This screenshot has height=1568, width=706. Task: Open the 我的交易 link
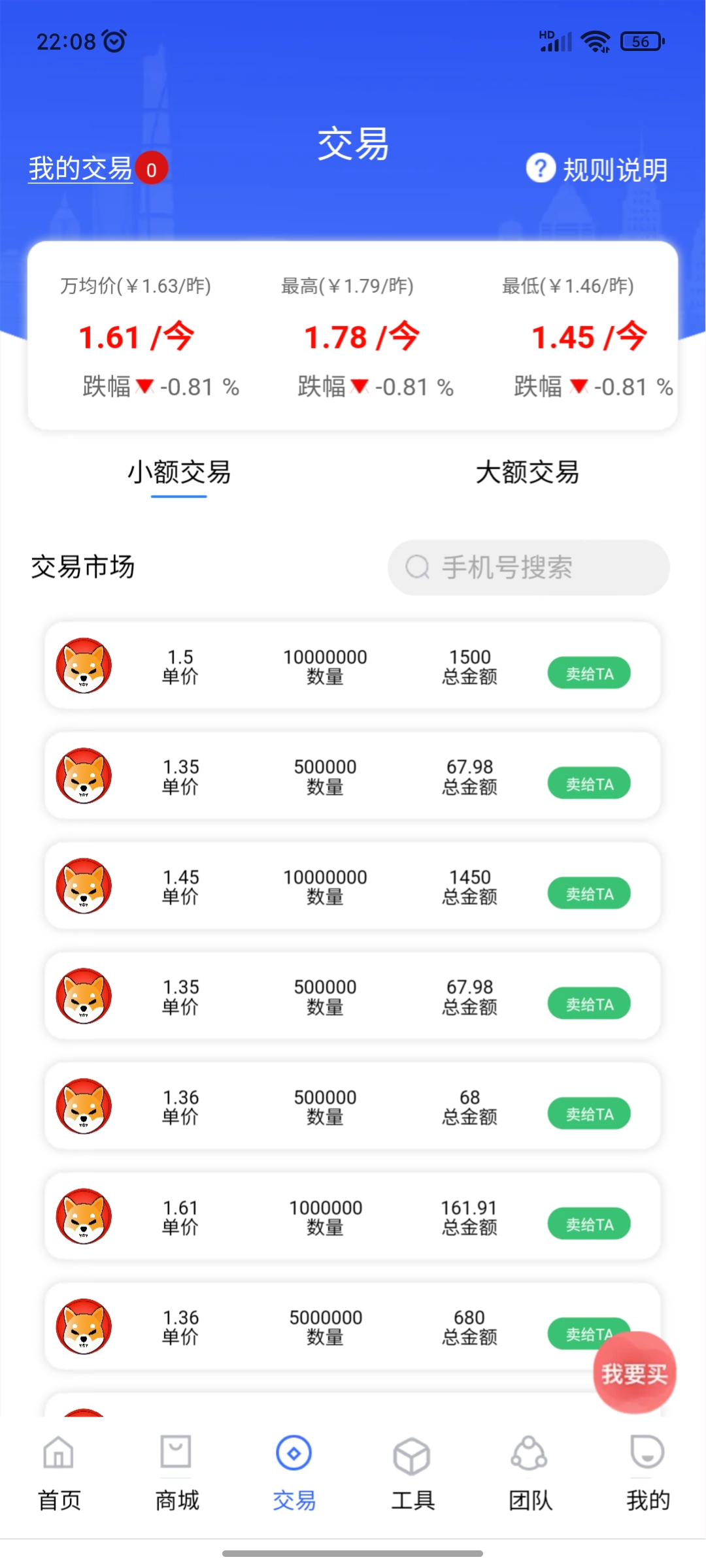pyautogui.click(x=80, y=169)
